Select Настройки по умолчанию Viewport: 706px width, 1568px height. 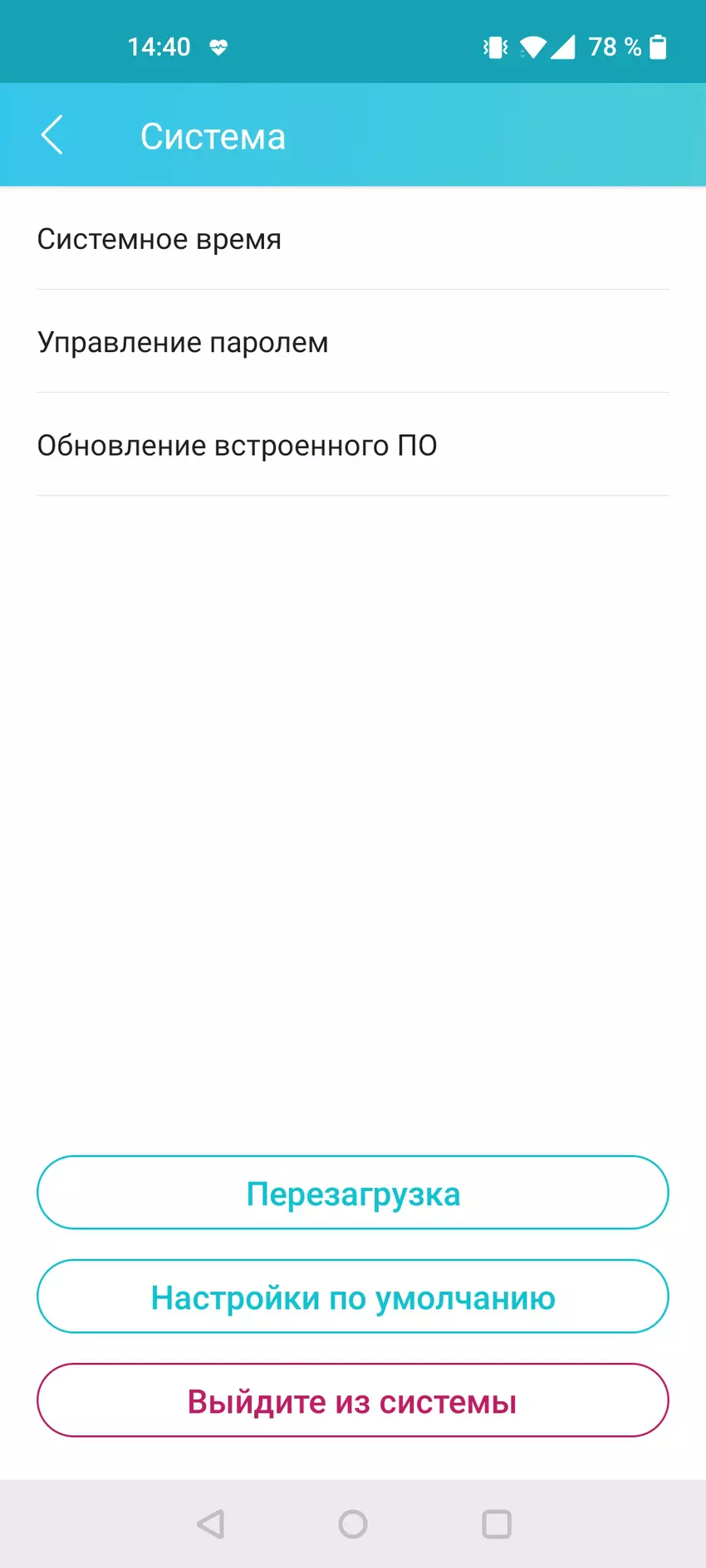(352, 1297)
